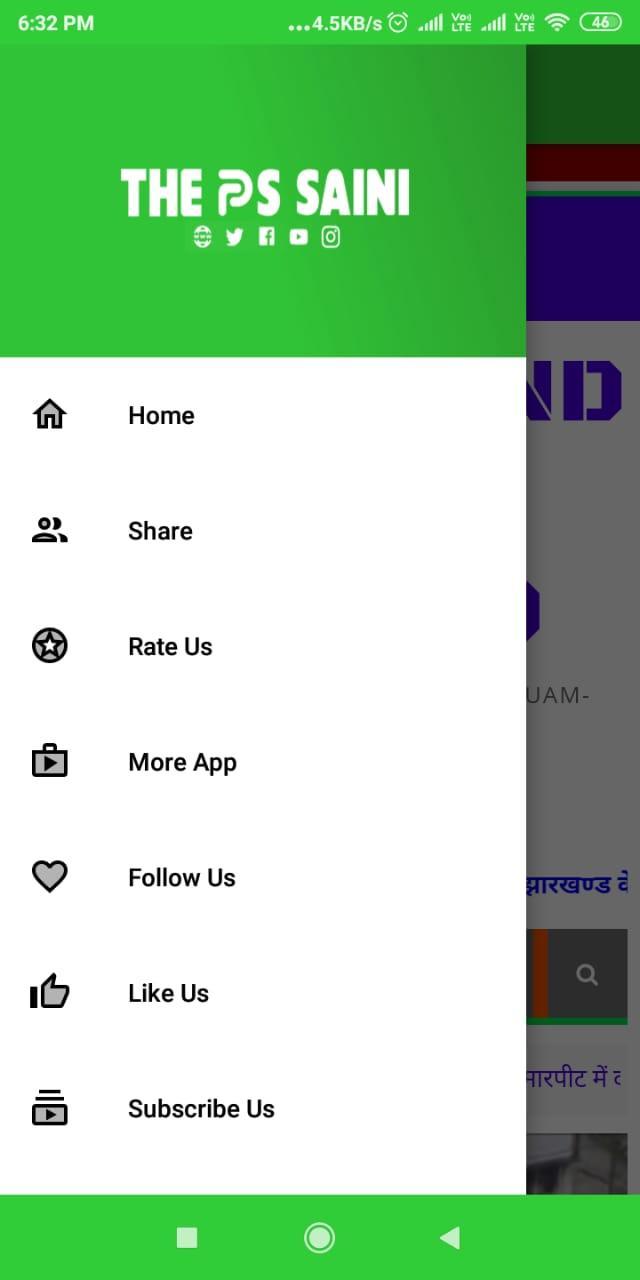The image size is (640, 1280).
Task: Open the Rate Us option
Action: (x=170, y=647)
